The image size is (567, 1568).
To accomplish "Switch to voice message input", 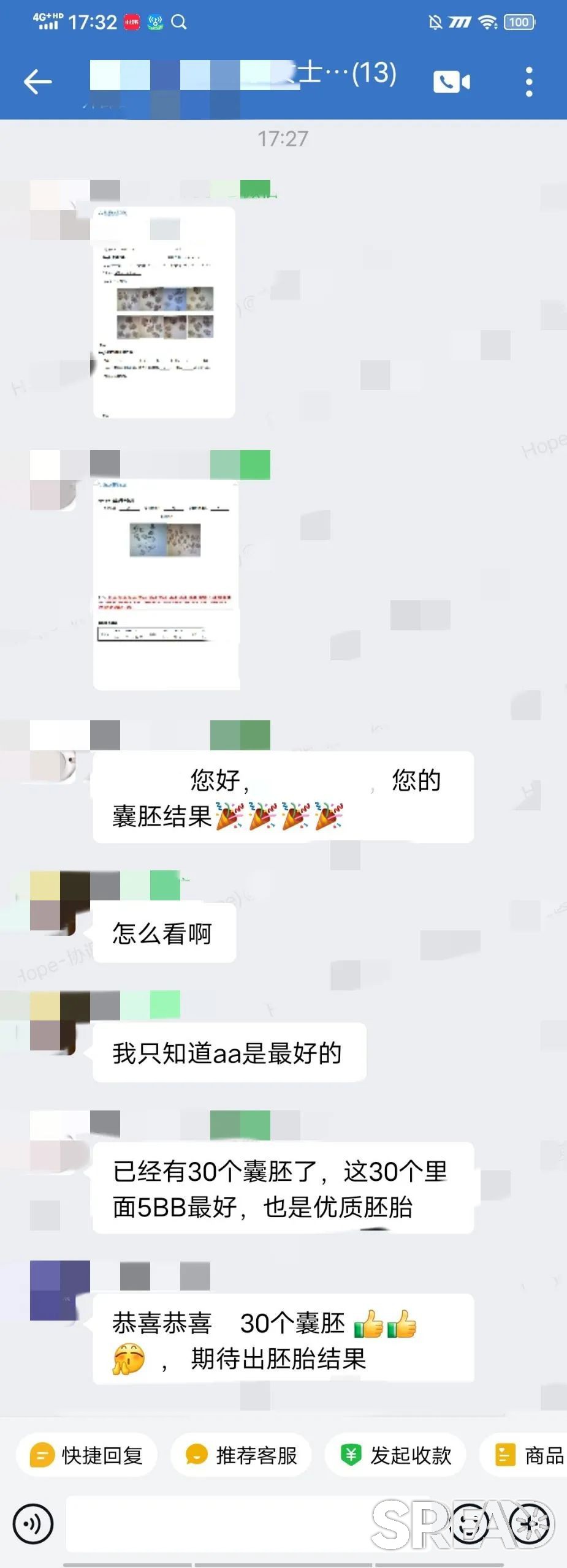I will coord(33,1524).
